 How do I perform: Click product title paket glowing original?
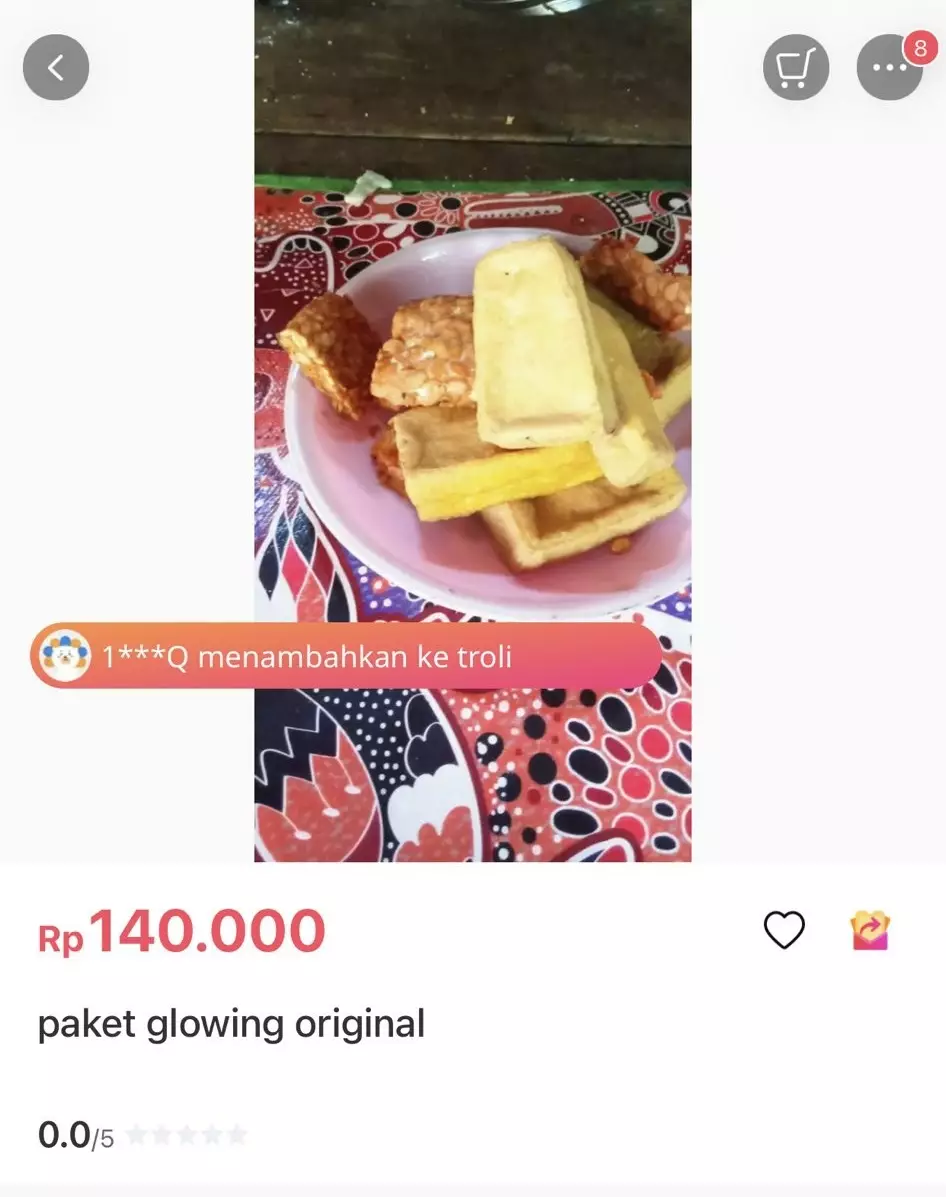tap(232, 1023)
